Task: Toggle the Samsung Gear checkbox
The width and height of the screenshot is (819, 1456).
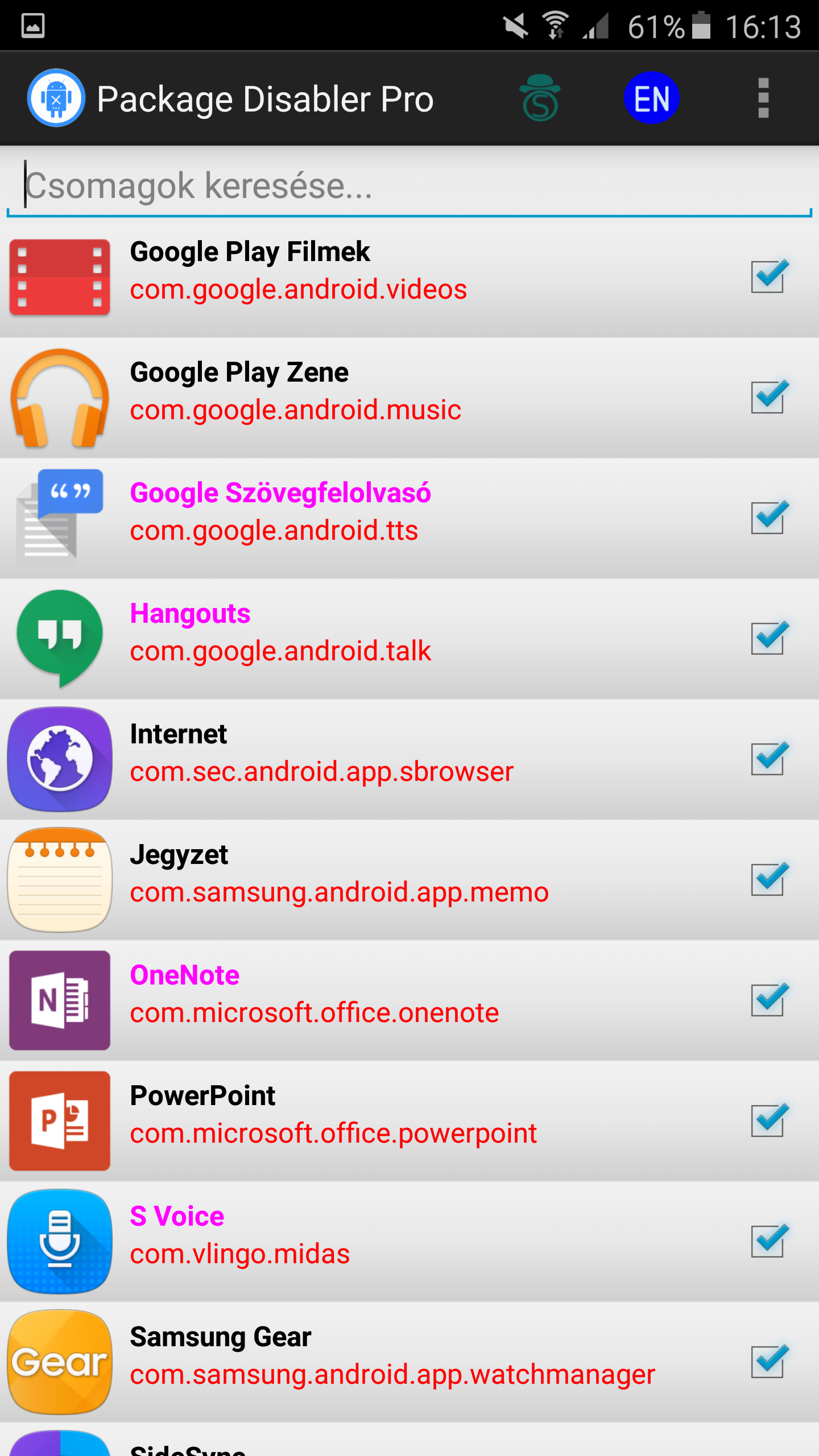Action: [768, 1362]
